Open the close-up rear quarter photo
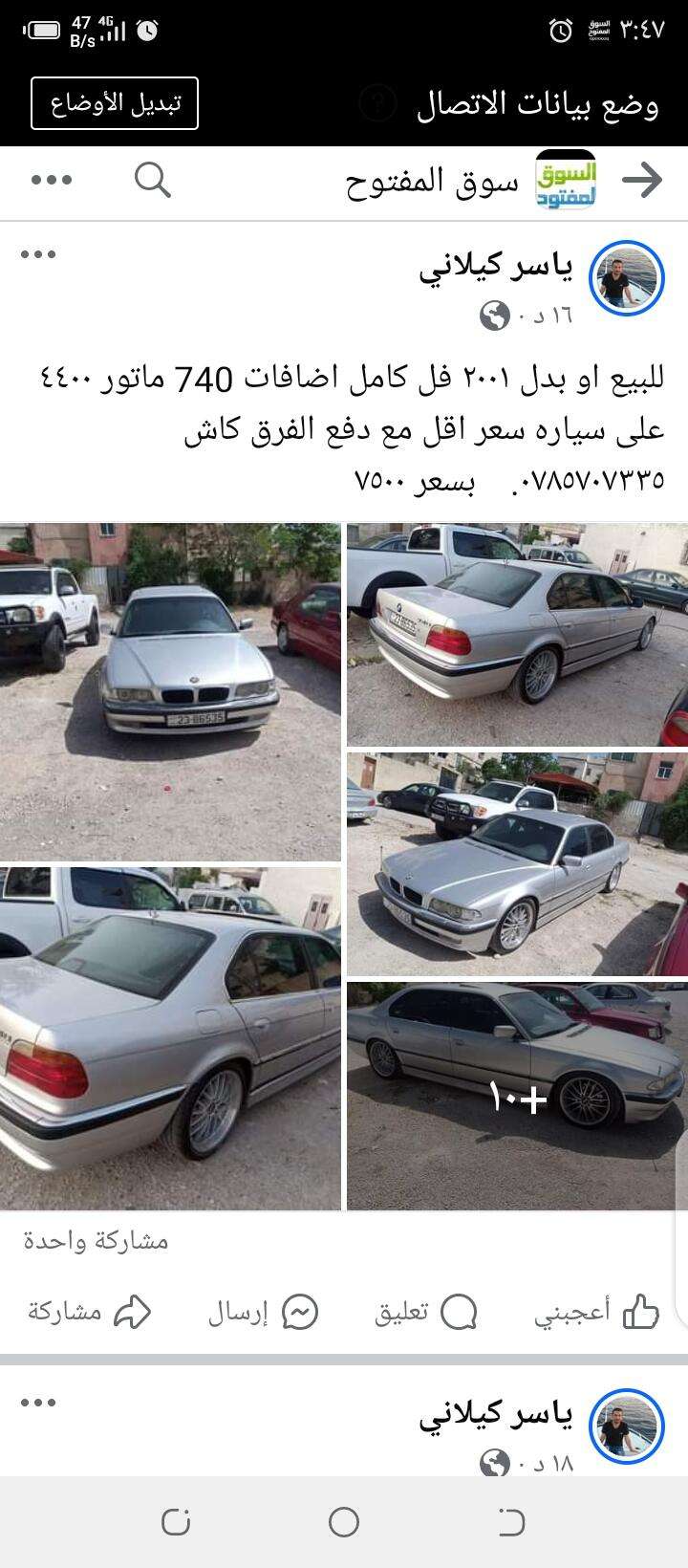This screenshot has width=688, height=1568. 170,1038
